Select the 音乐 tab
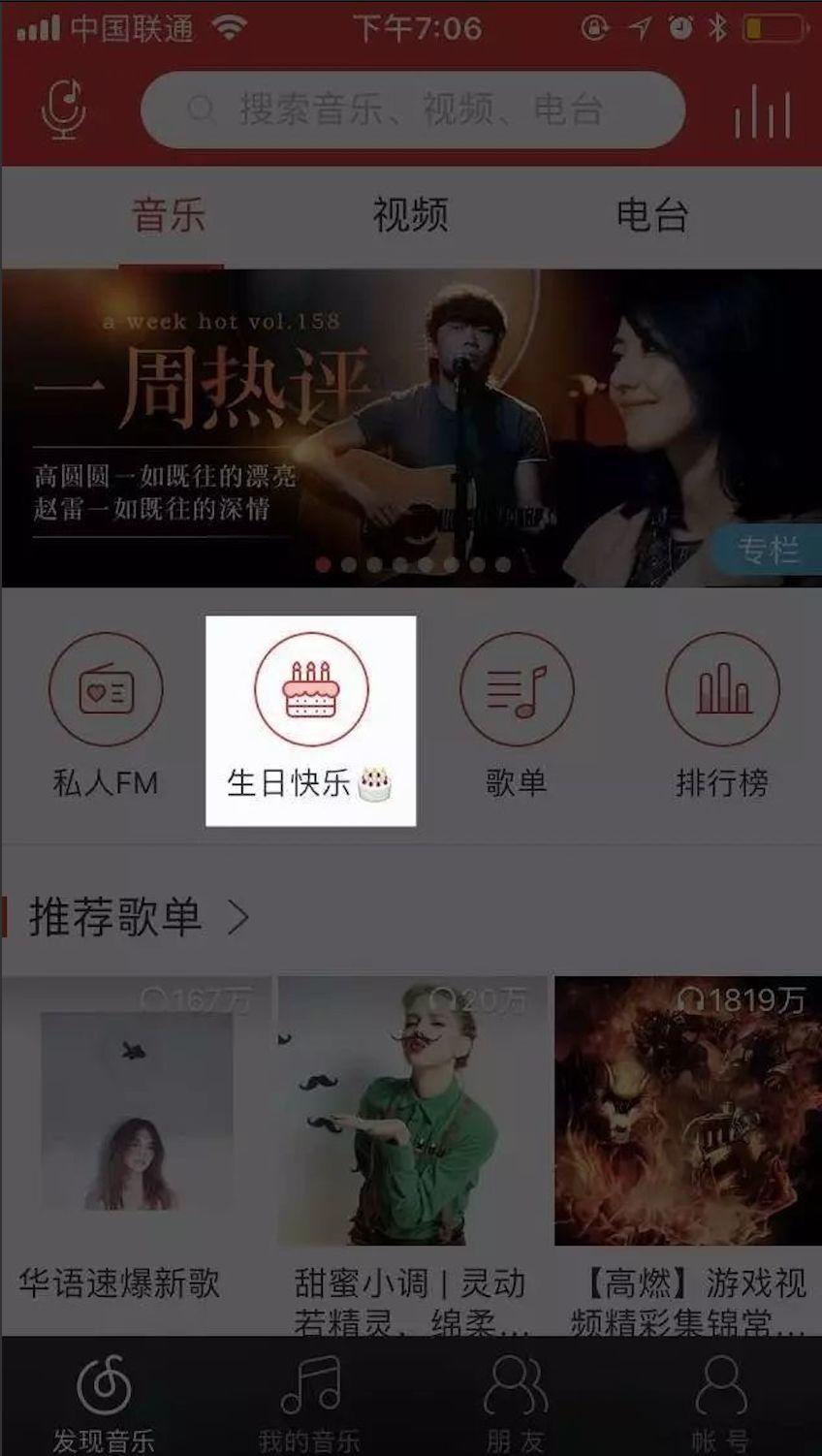Viewport: 822px width, 1456px height. click(170, 215)
